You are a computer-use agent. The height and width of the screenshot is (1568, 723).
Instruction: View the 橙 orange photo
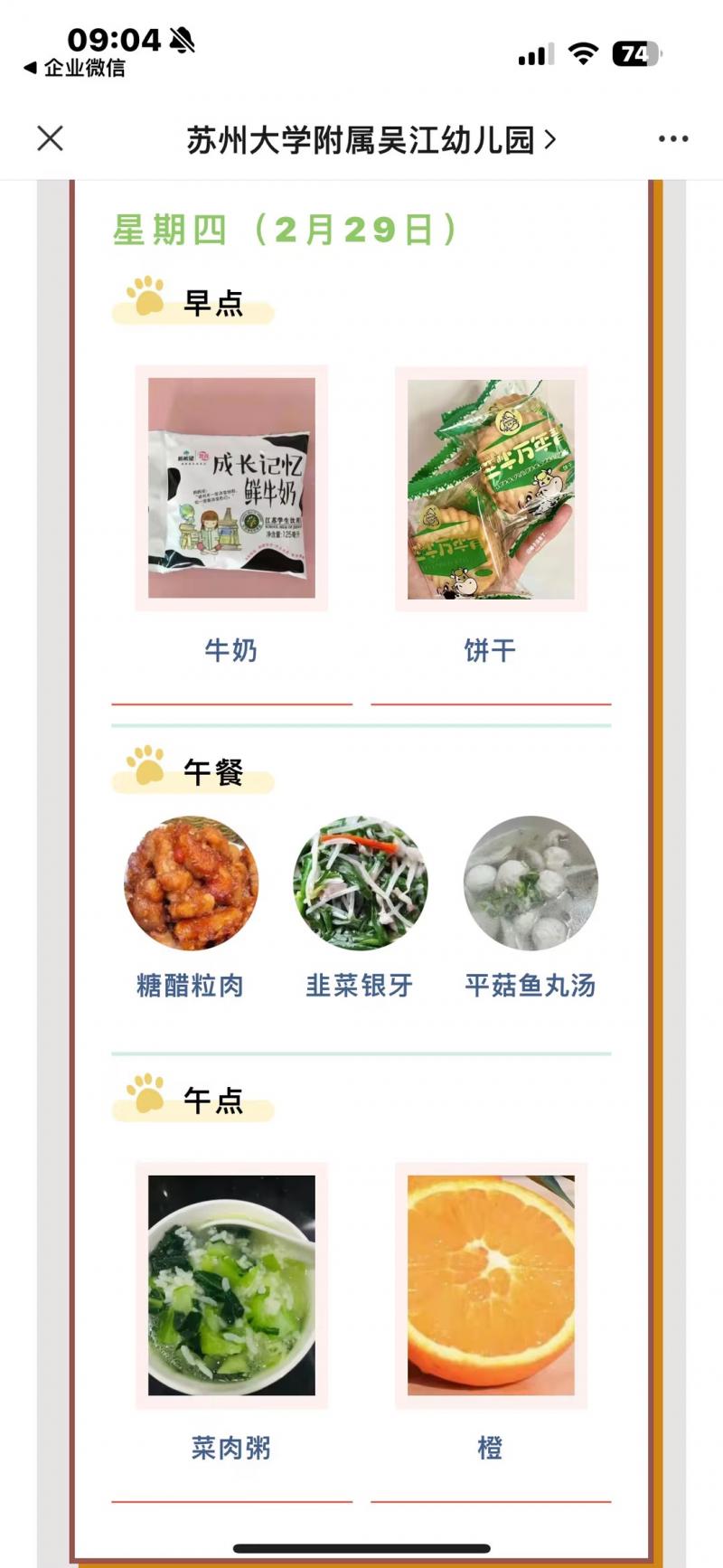491,1285
